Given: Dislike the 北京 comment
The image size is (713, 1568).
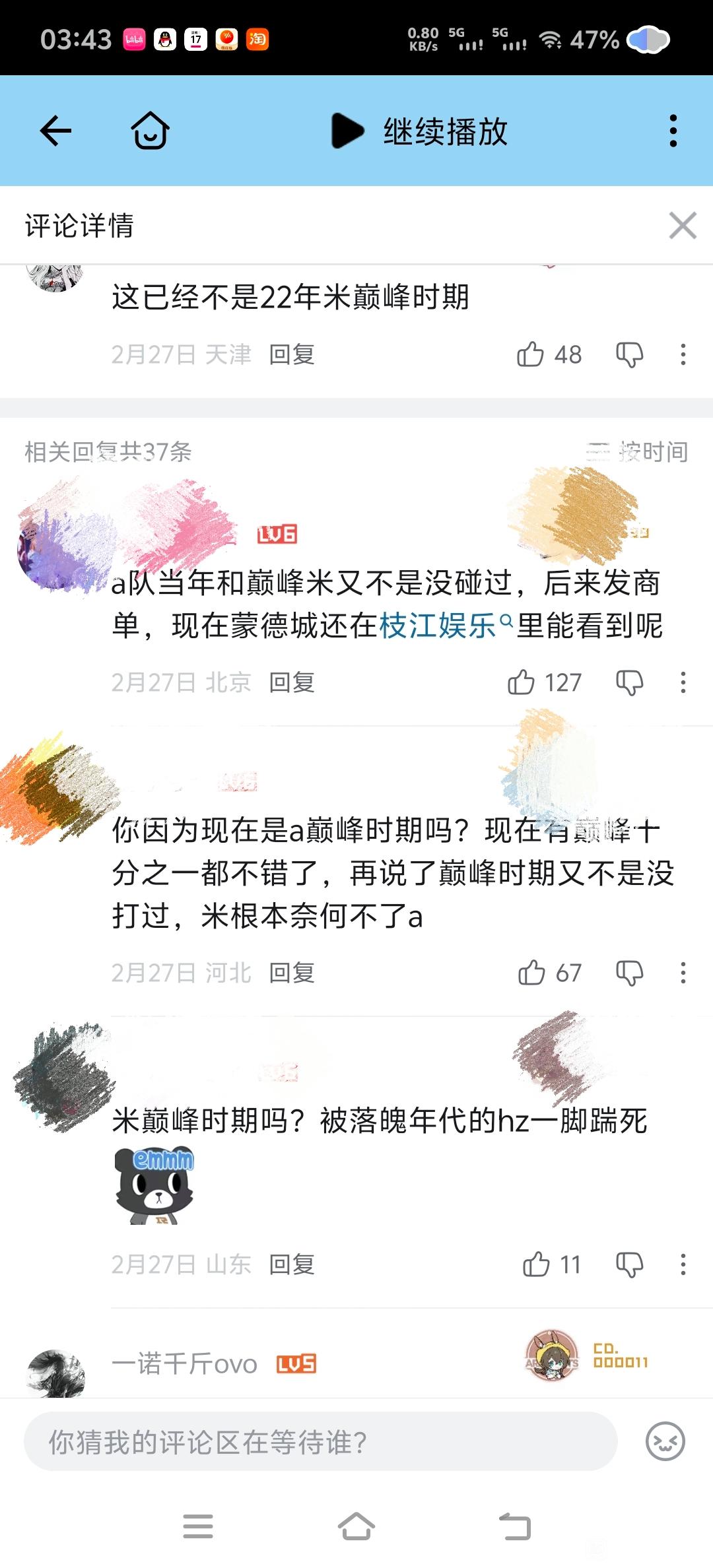Looking at the screenshot, I should (x=629, y=682).
